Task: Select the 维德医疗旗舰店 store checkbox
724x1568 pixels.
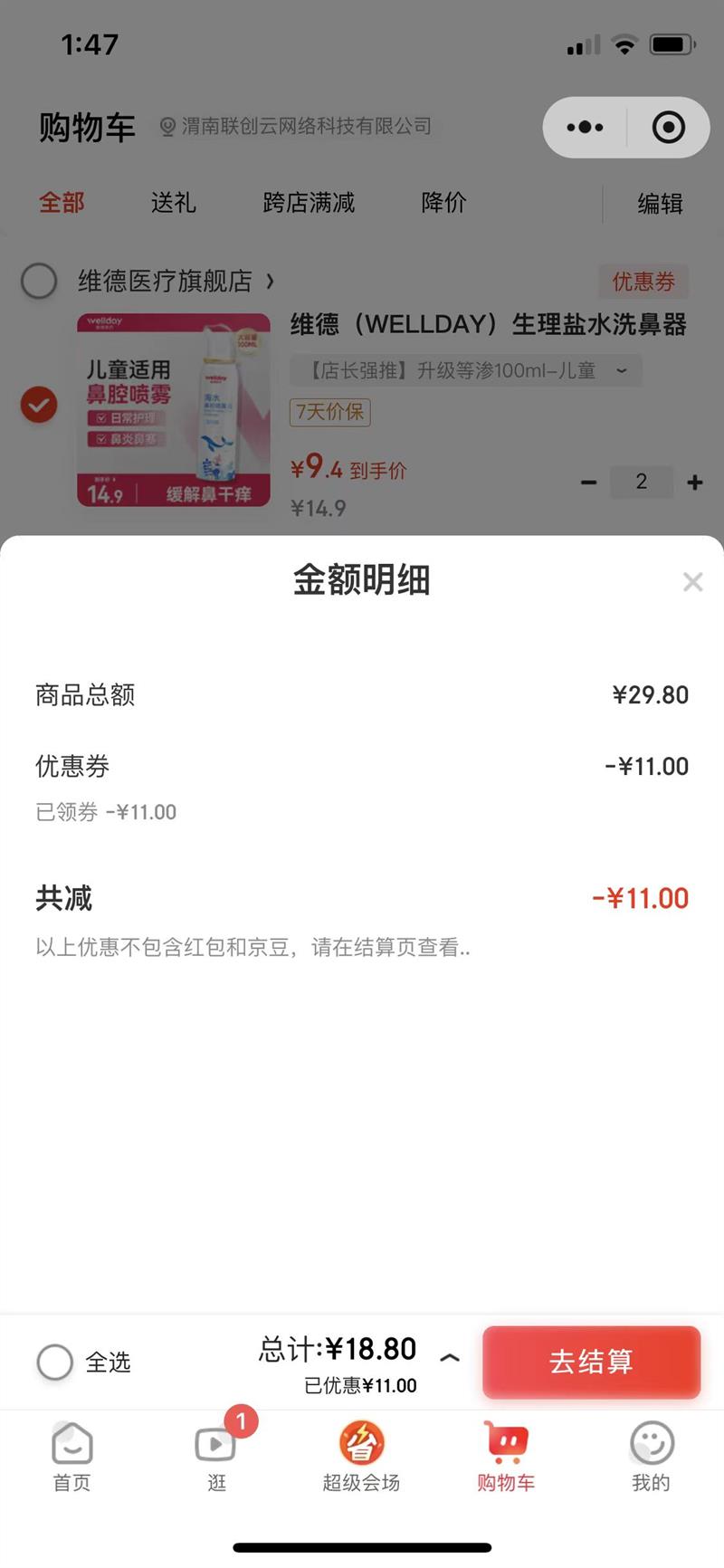Action: click(x=39, y=281)
